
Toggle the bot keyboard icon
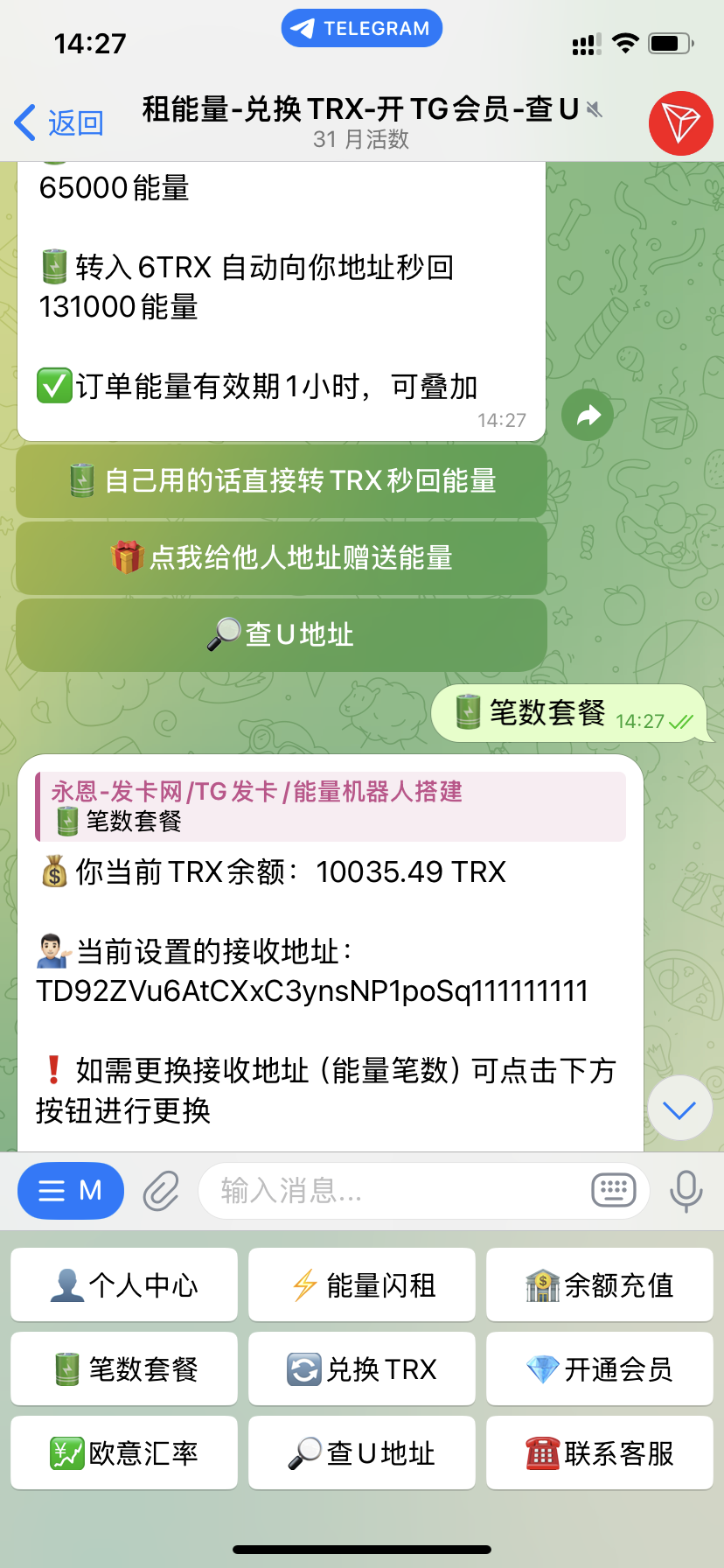[614, 1191]
